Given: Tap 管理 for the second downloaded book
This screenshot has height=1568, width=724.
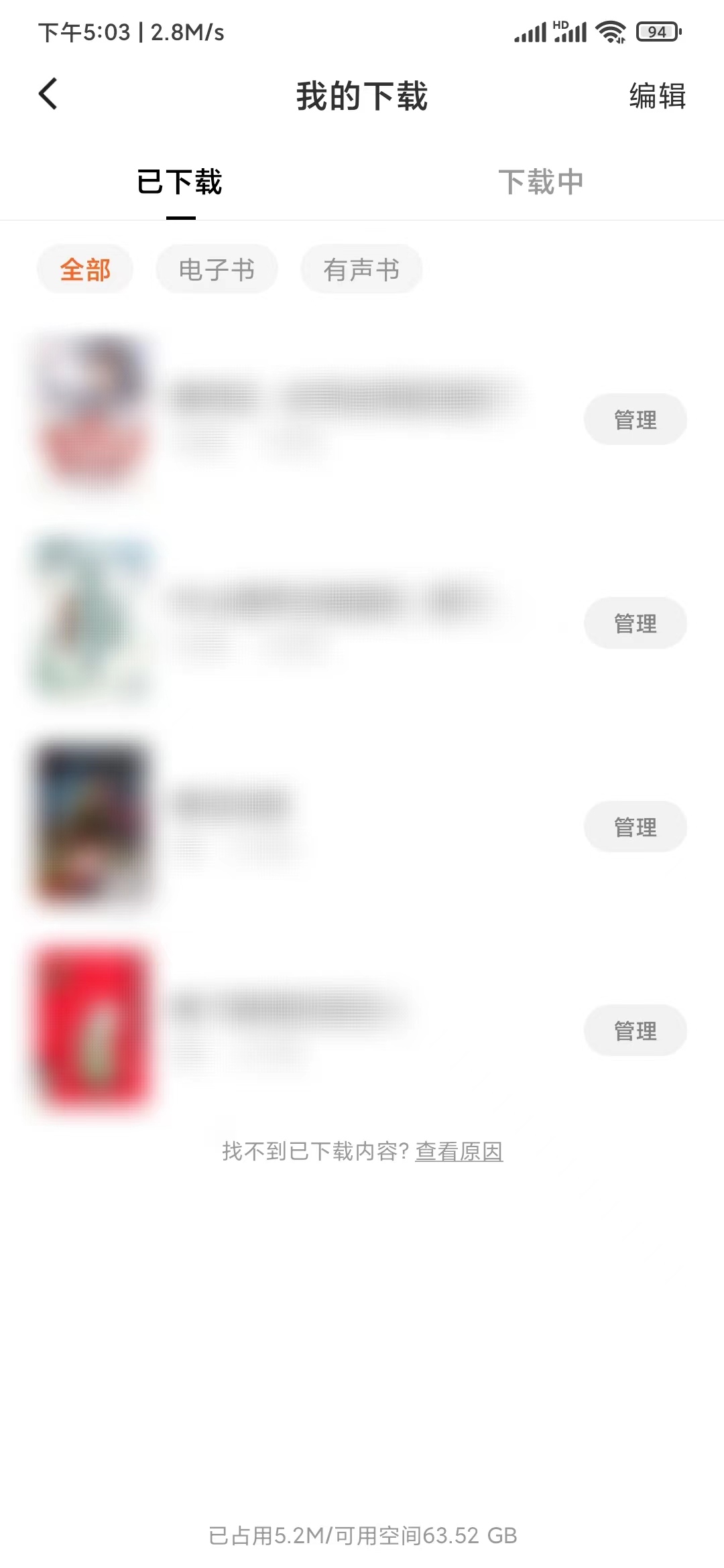Looking at the screenshot, I should coord(635,623).
